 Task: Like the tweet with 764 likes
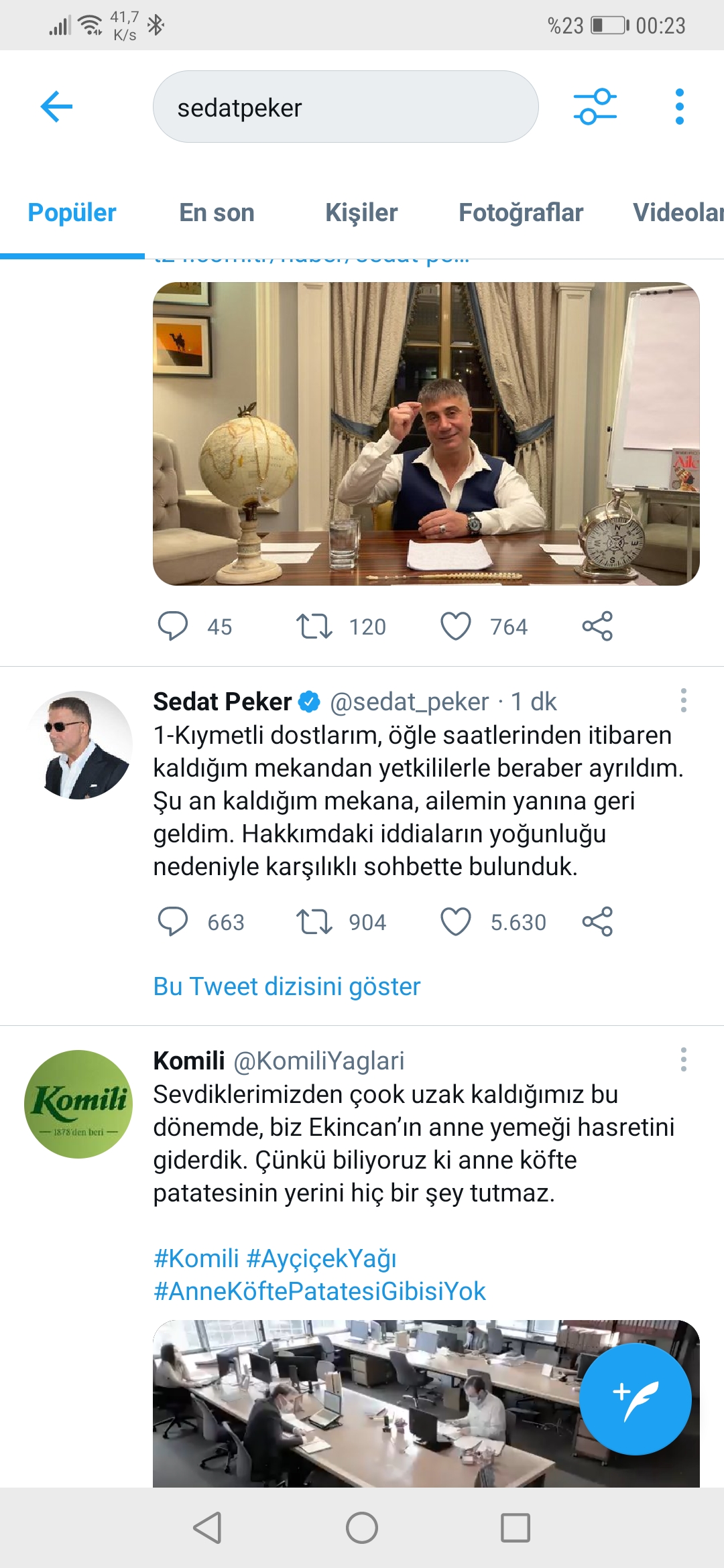tap(456, 626)
